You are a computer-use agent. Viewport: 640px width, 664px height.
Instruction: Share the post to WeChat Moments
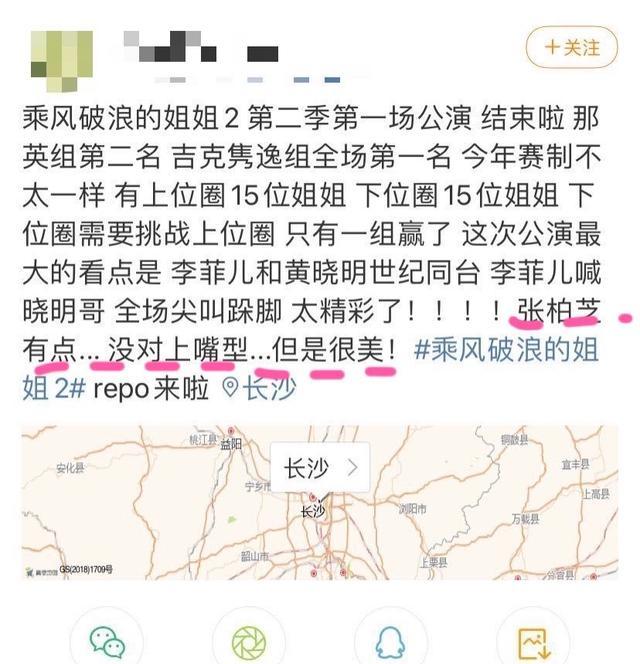point(248,640)
